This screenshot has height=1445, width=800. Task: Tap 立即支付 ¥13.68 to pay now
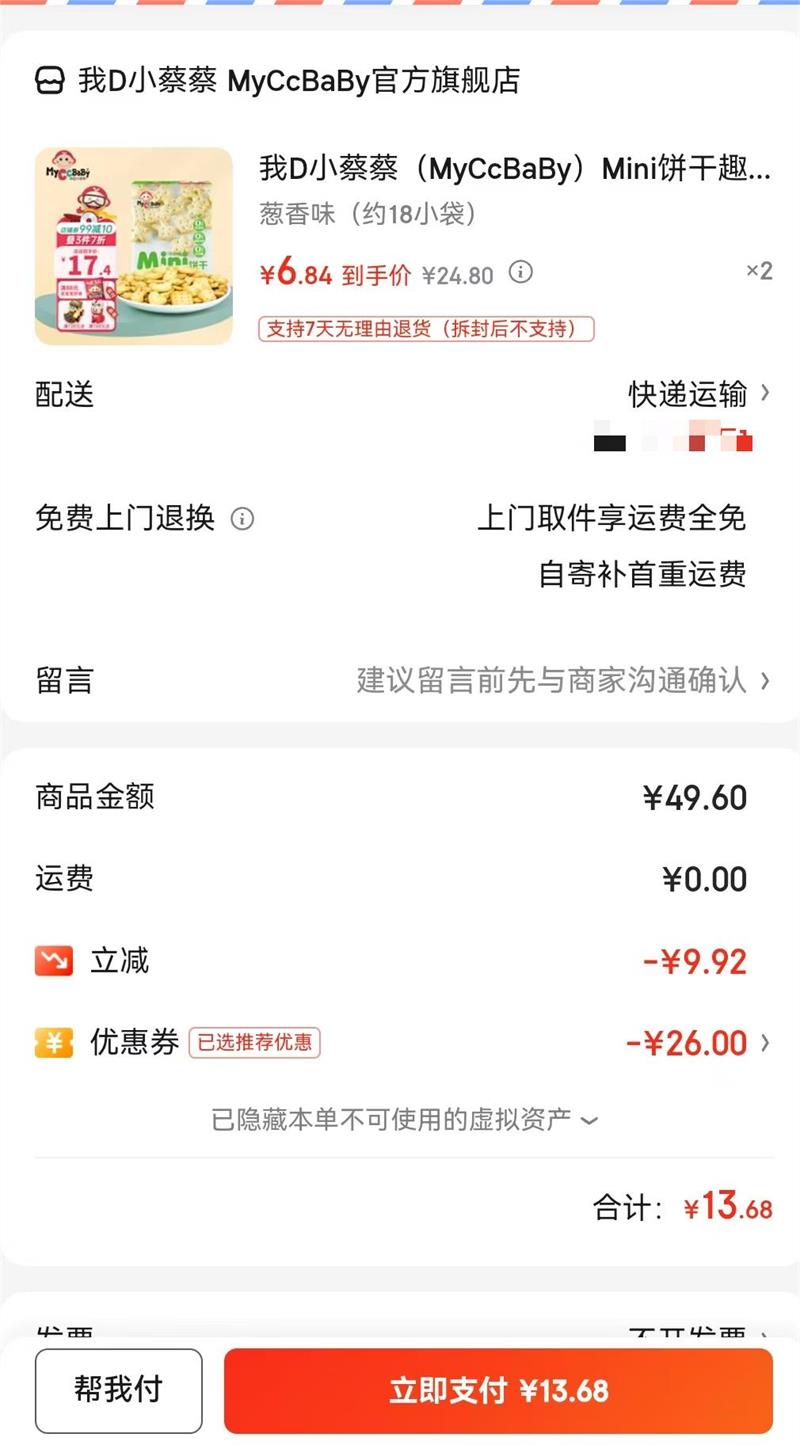[498, 1391]
